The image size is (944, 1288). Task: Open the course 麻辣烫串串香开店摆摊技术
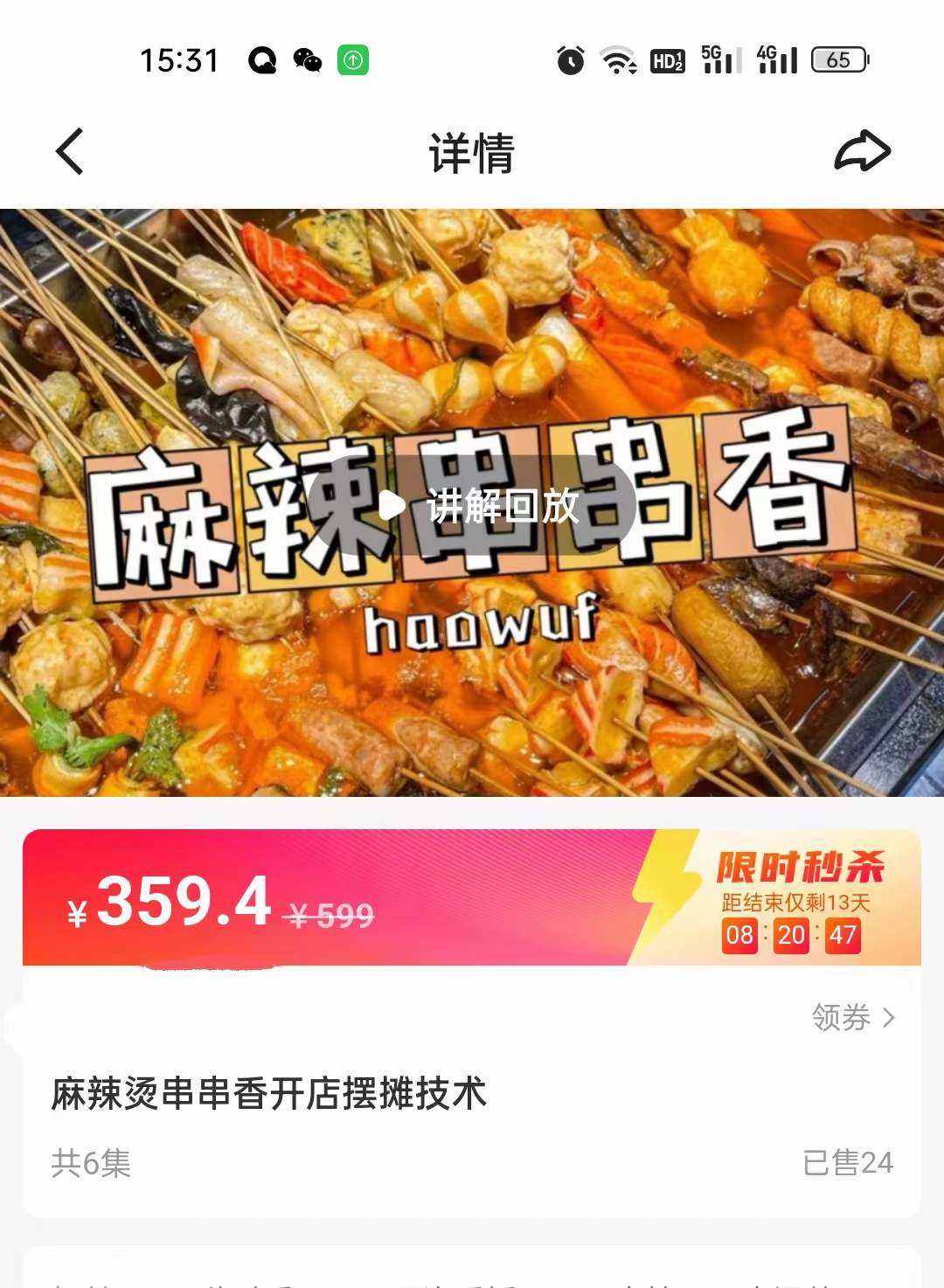coord(265,1090)
